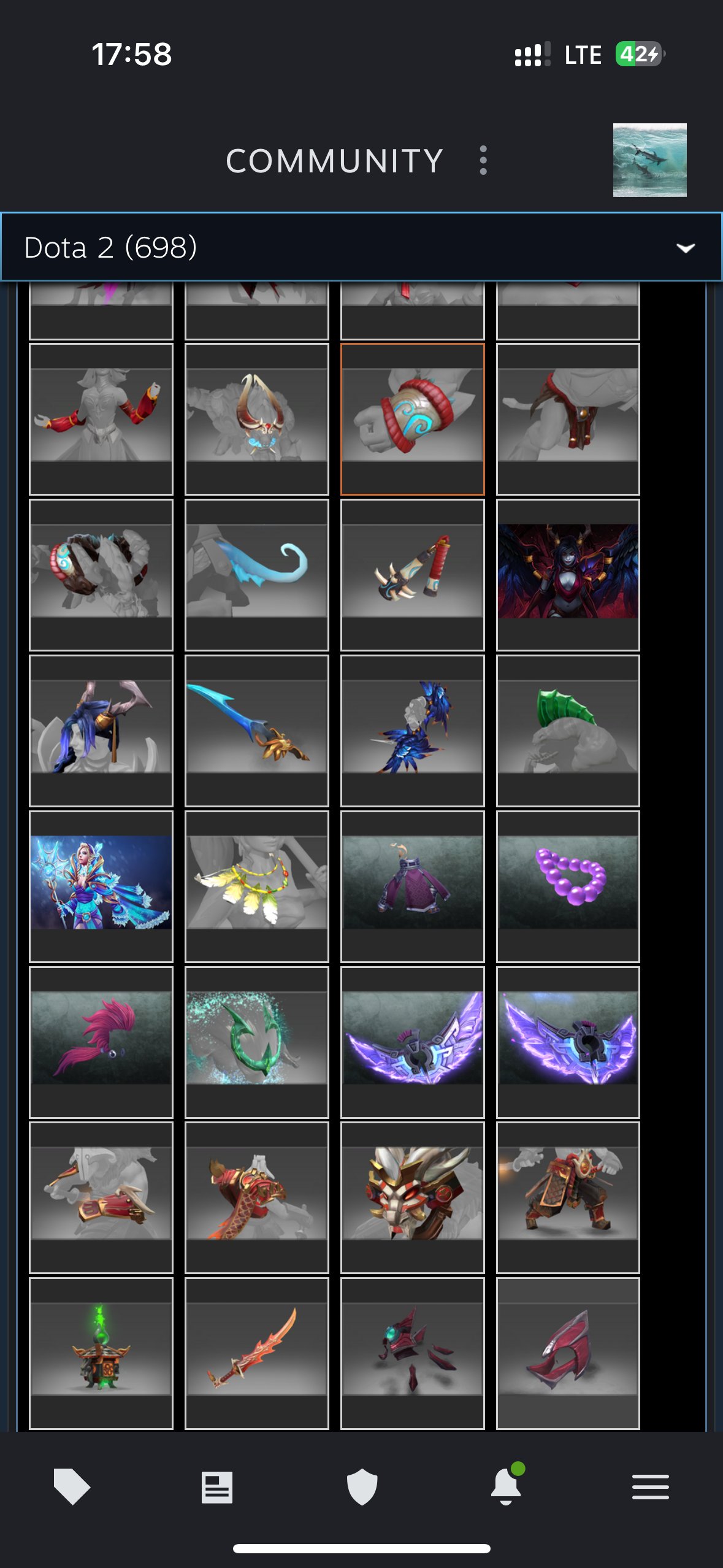This screenshot has width=723, height=1568.
Task: Open the red horned demon mask item
Action: tap(413, 1198)
